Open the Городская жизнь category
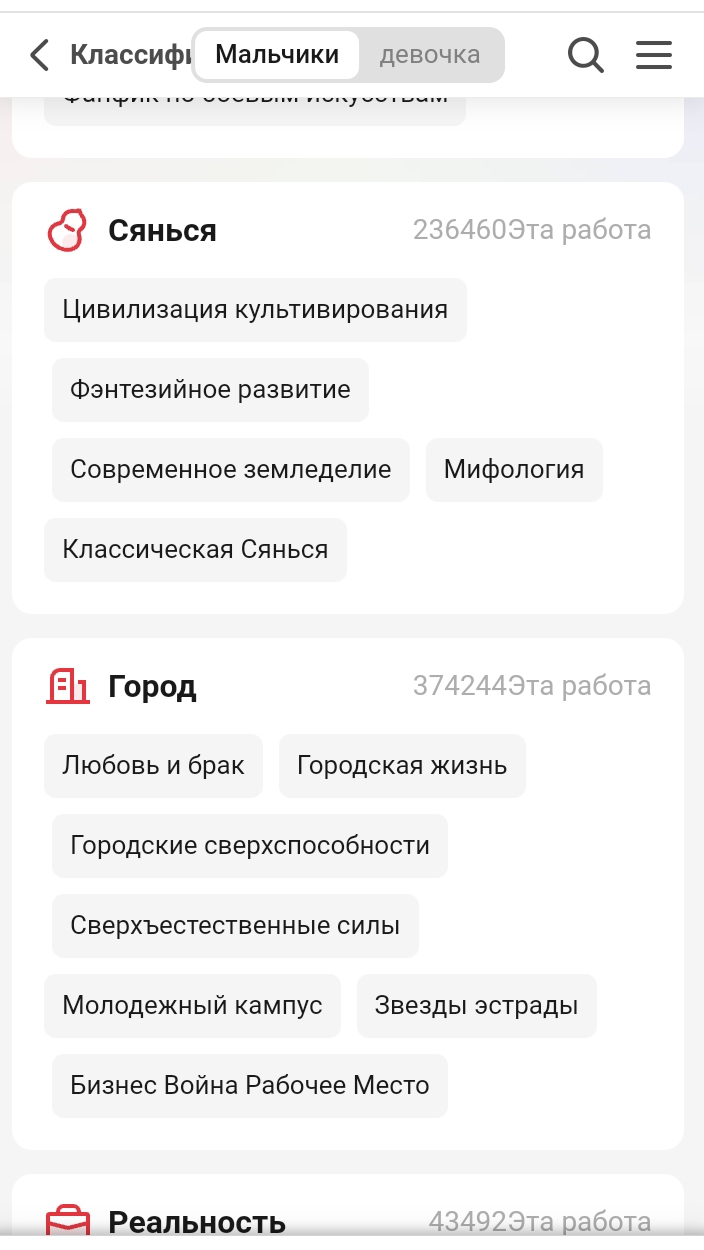704x1250 pixels. tap(402, 766)
